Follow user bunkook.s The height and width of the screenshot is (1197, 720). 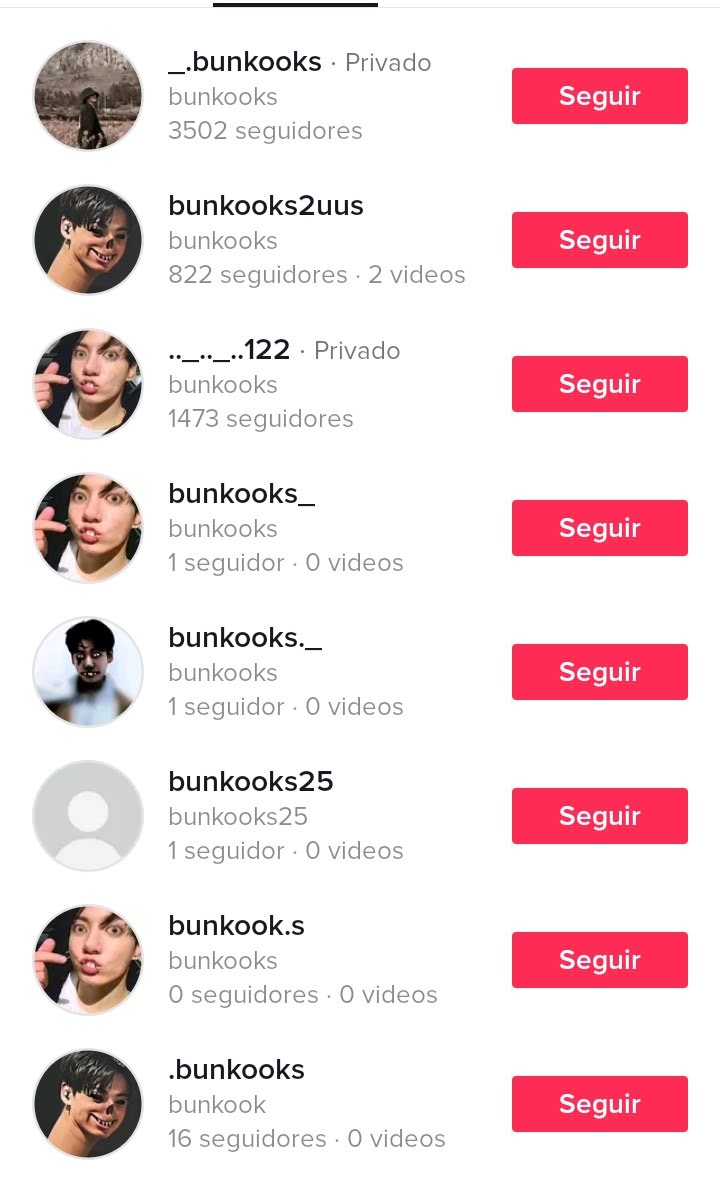point(599,960)
